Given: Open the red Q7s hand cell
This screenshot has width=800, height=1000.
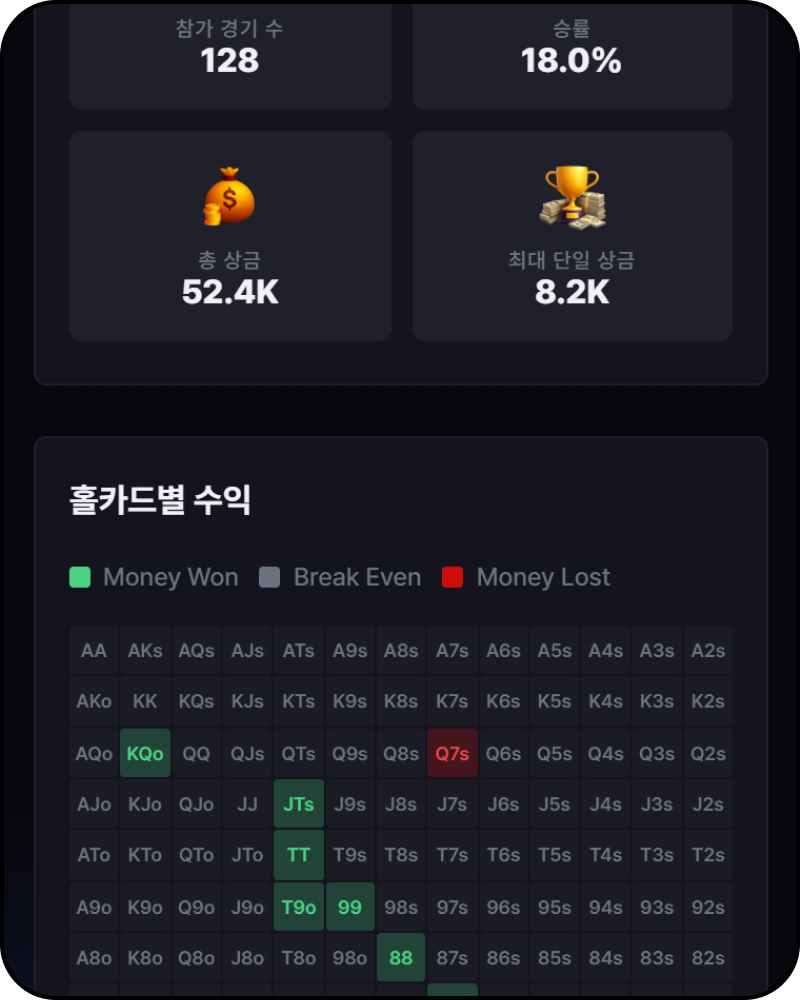Looking at the screenshot, I should (x=452, y=753).
